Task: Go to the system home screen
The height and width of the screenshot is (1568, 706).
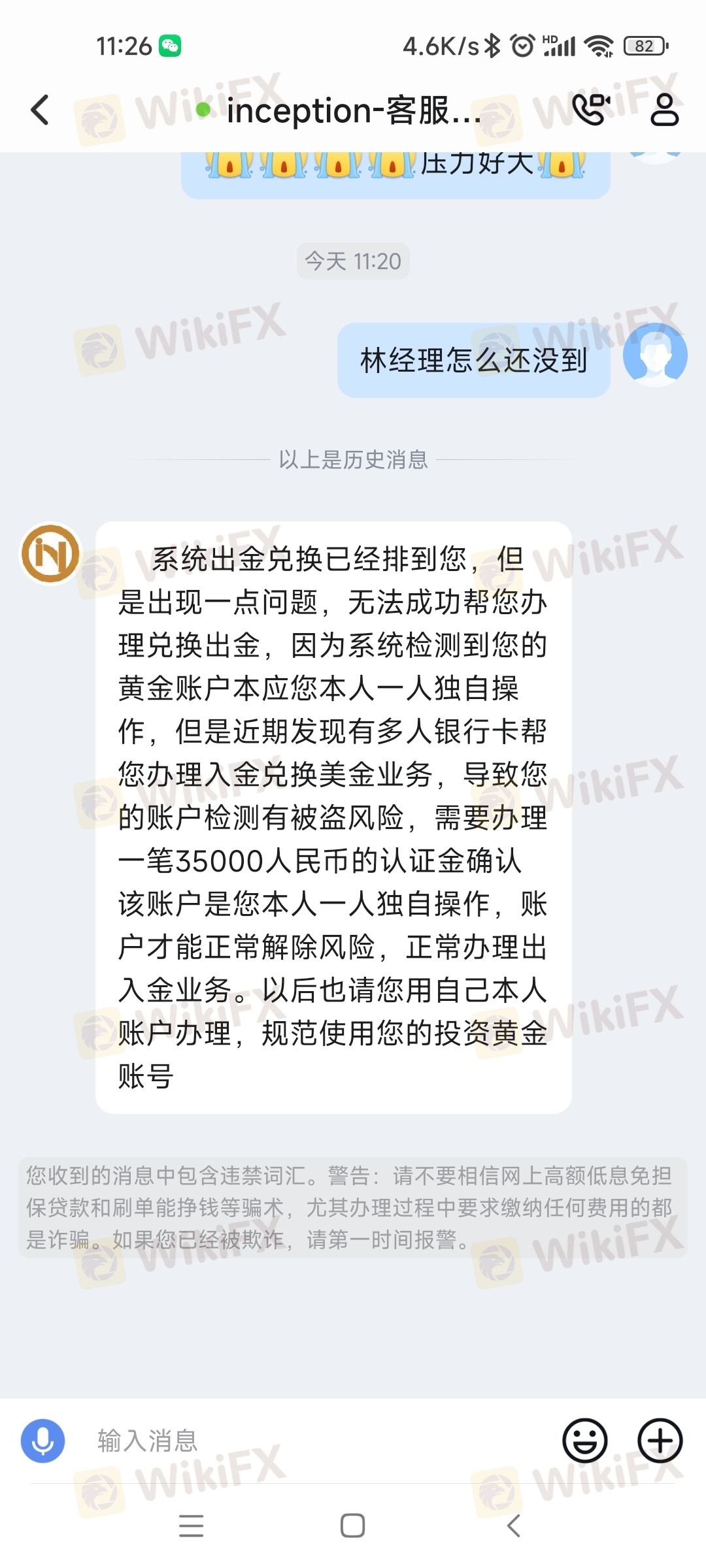Action: 353,1526
